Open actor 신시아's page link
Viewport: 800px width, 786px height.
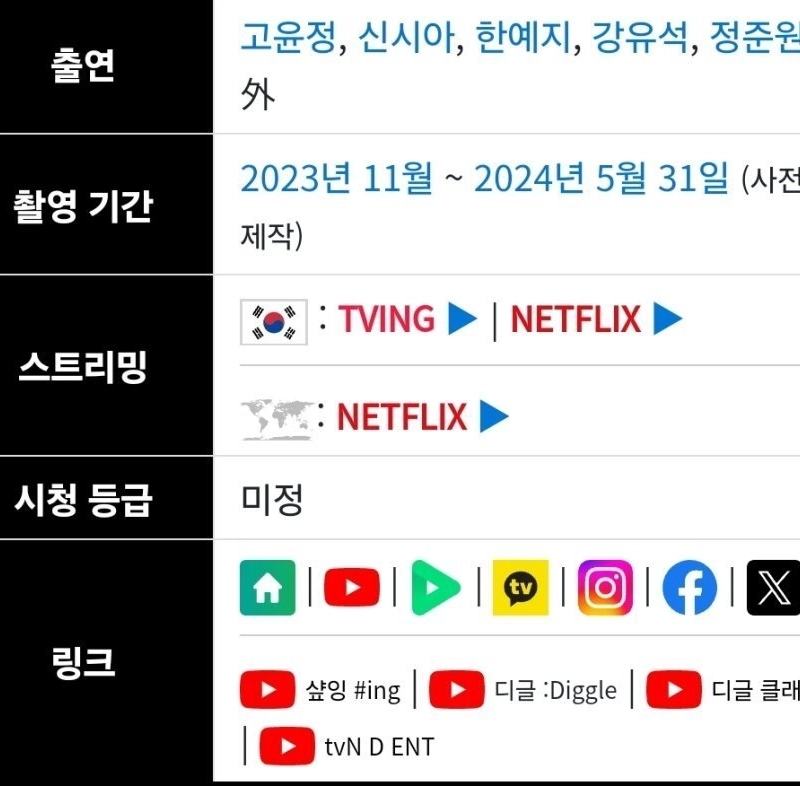click(x=405, y=38)
